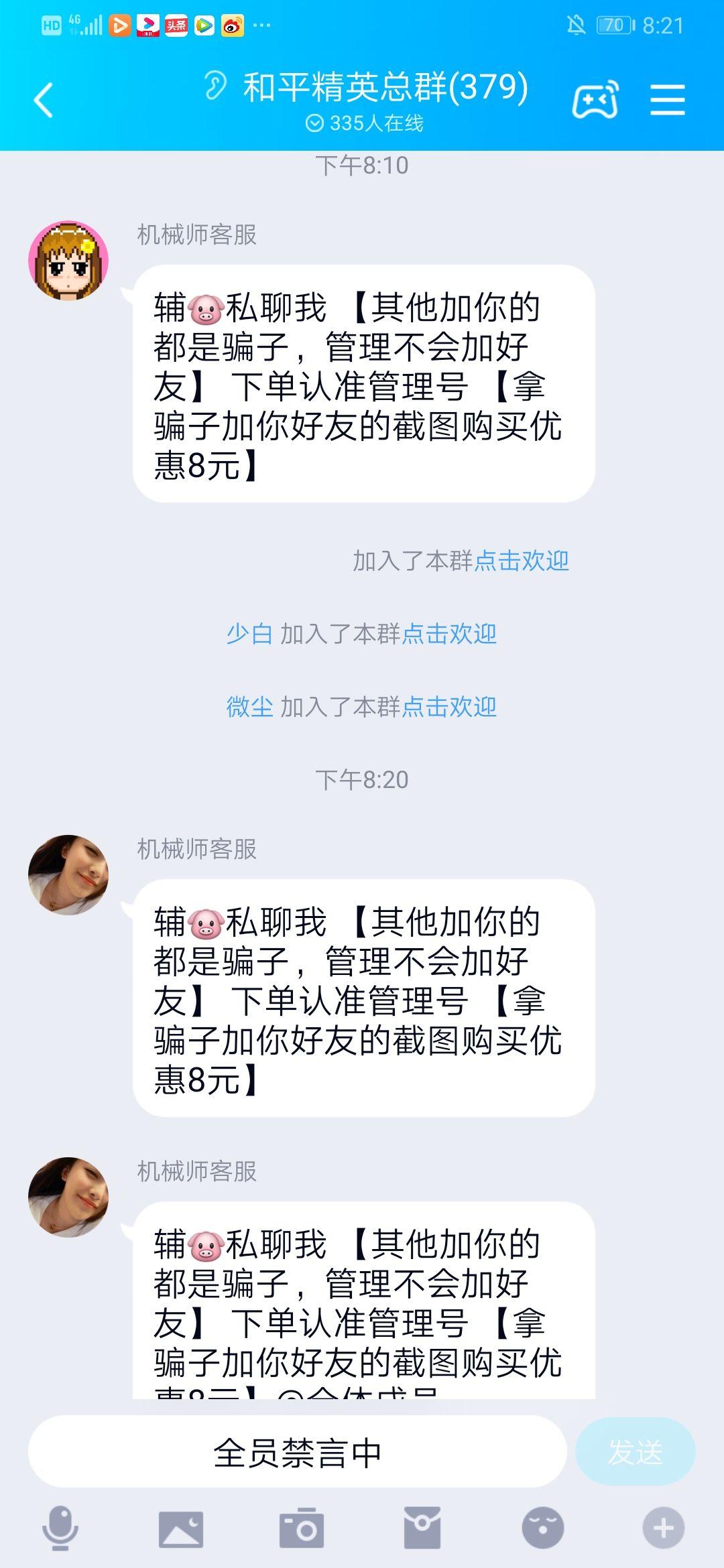Open the photo gallery picker

[181, 1528]
